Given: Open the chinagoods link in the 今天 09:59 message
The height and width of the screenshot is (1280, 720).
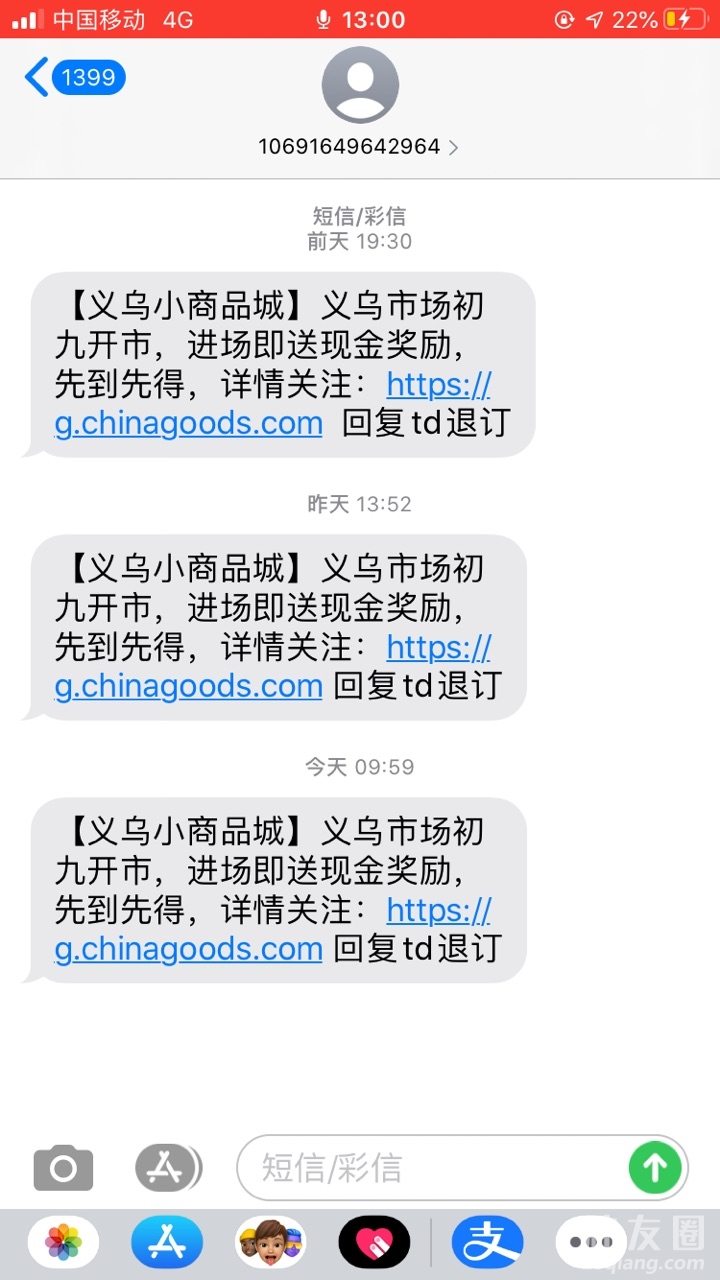Looking at the screenshot, I should (x=189, y=948).
